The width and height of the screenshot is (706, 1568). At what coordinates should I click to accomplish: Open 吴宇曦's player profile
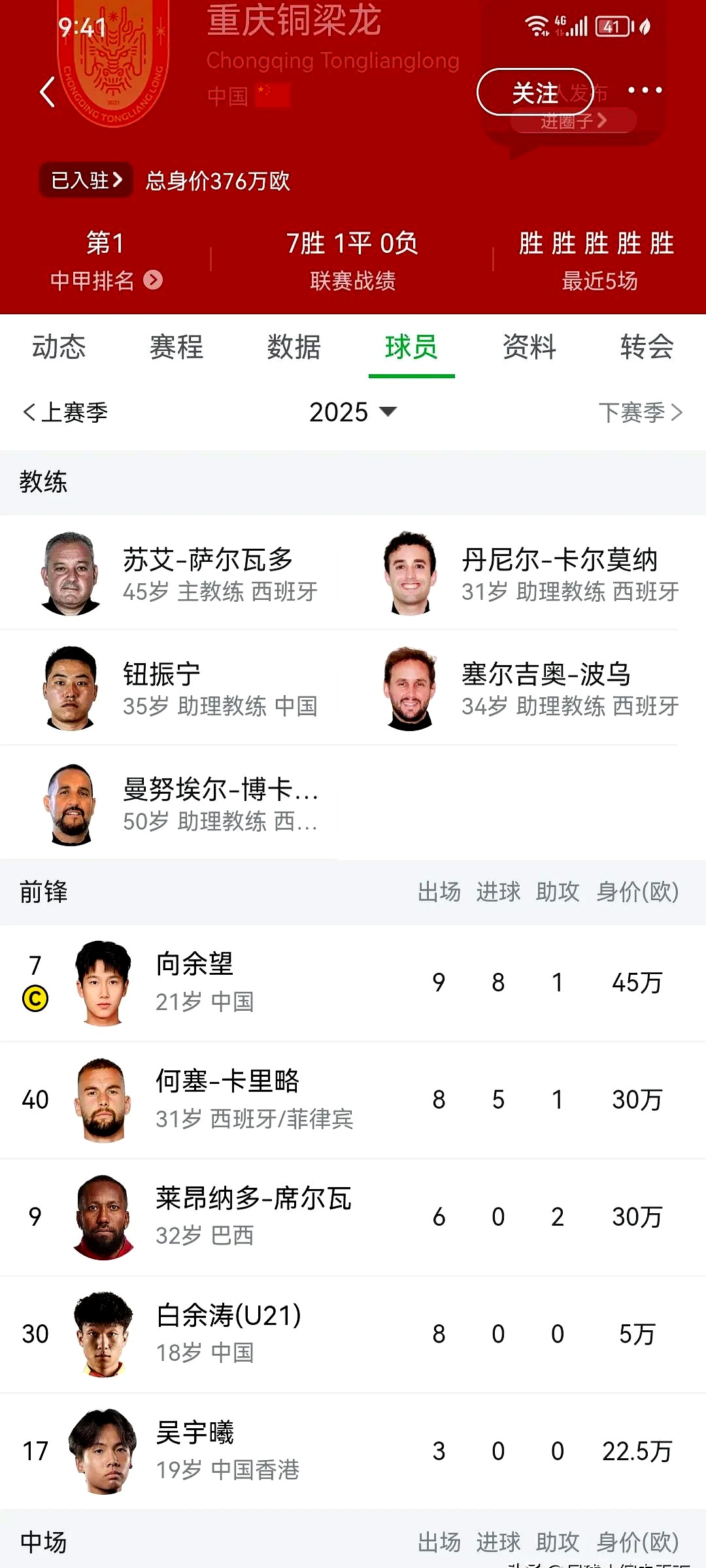195,1450
